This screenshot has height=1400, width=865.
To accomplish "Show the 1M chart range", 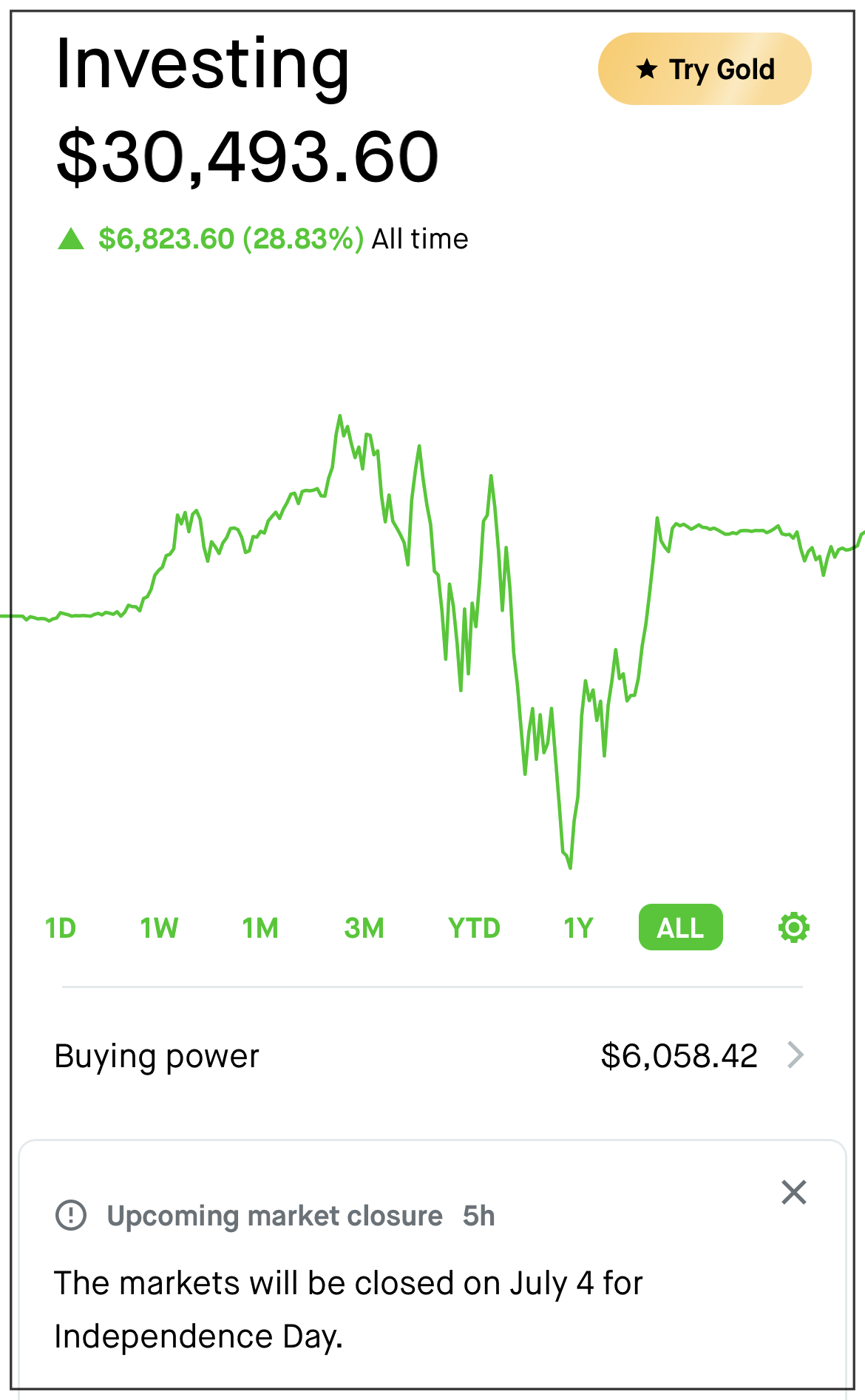I will pos(260,927).
